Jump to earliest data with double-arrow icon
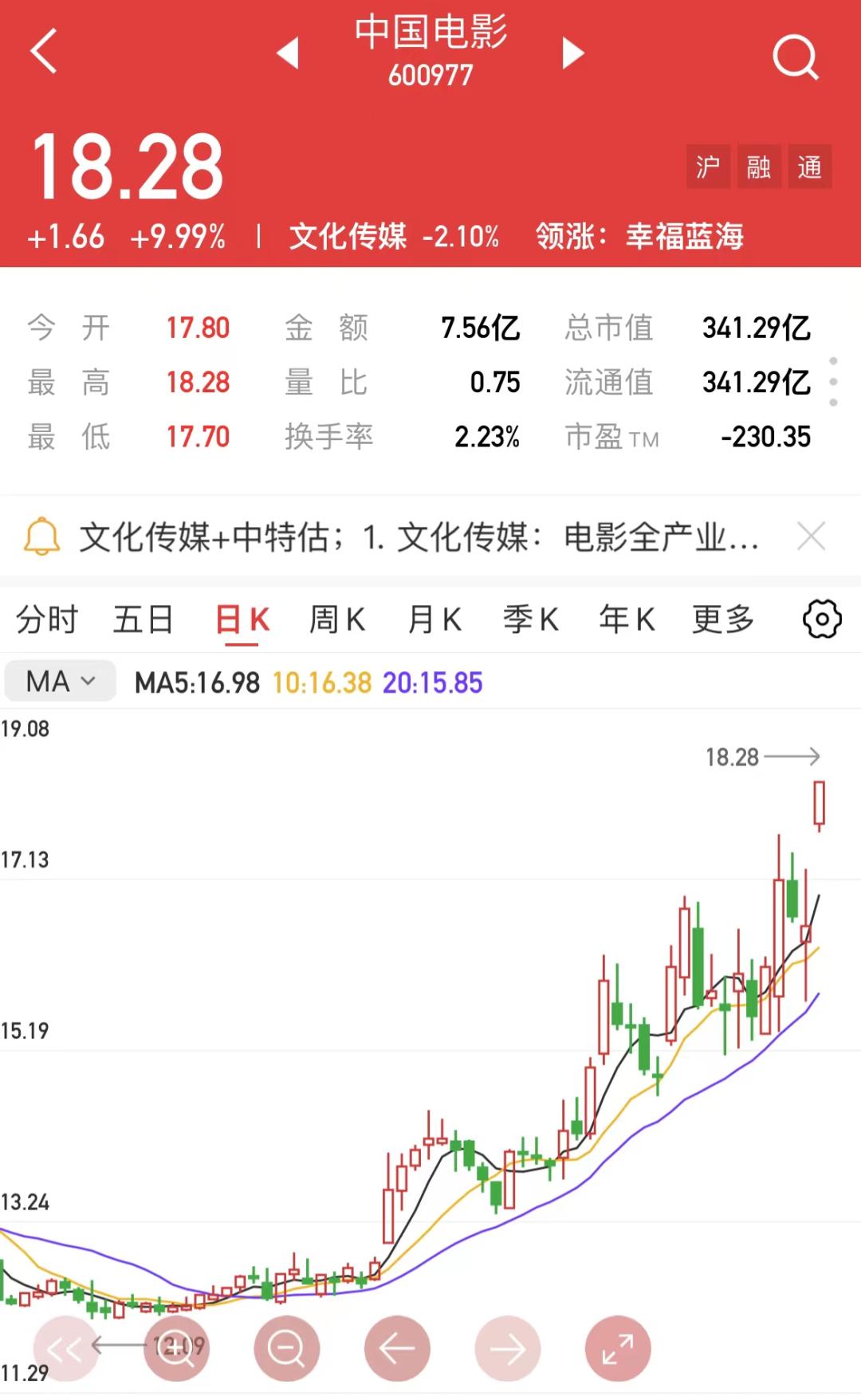 (x=67, y=1347)
